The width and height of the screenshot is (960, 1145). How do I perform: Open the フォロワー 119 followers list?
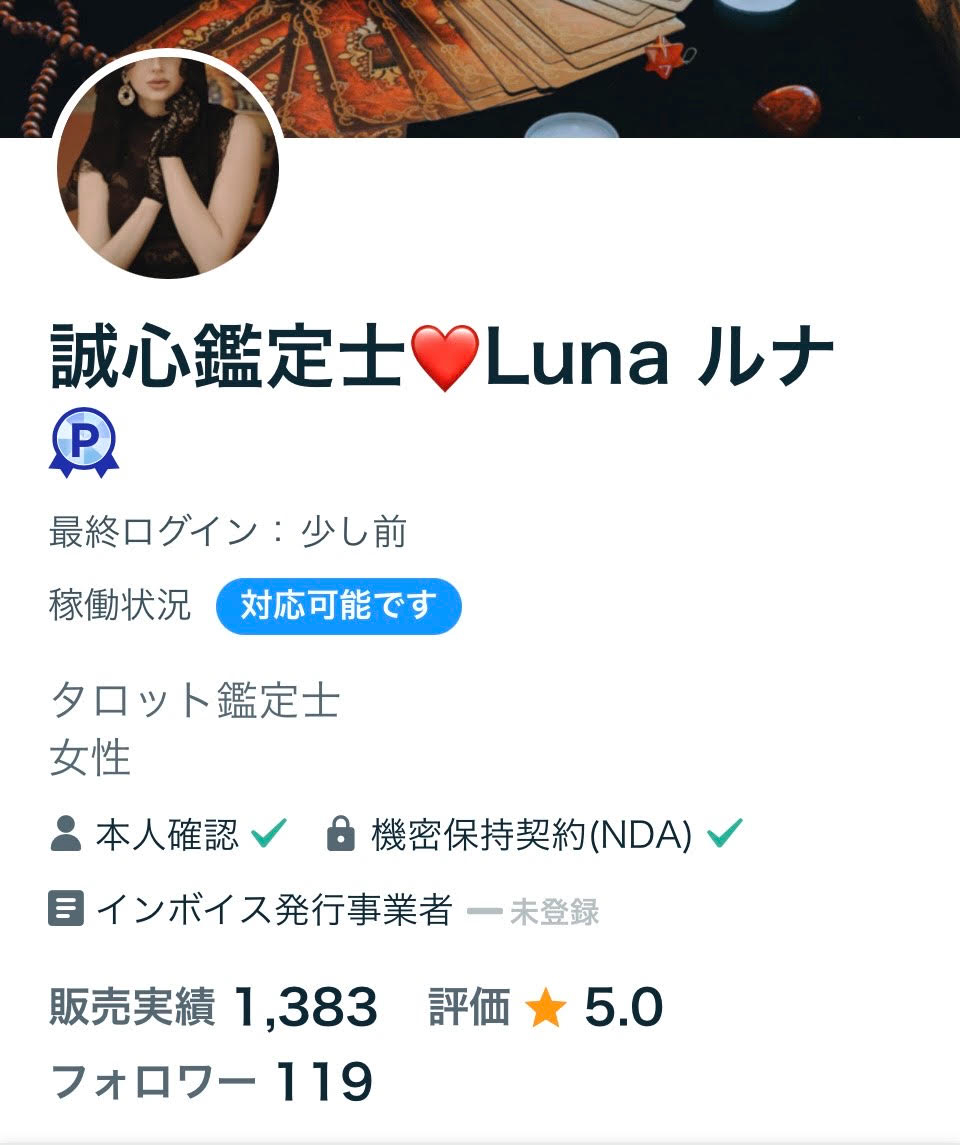point(211,1081)
